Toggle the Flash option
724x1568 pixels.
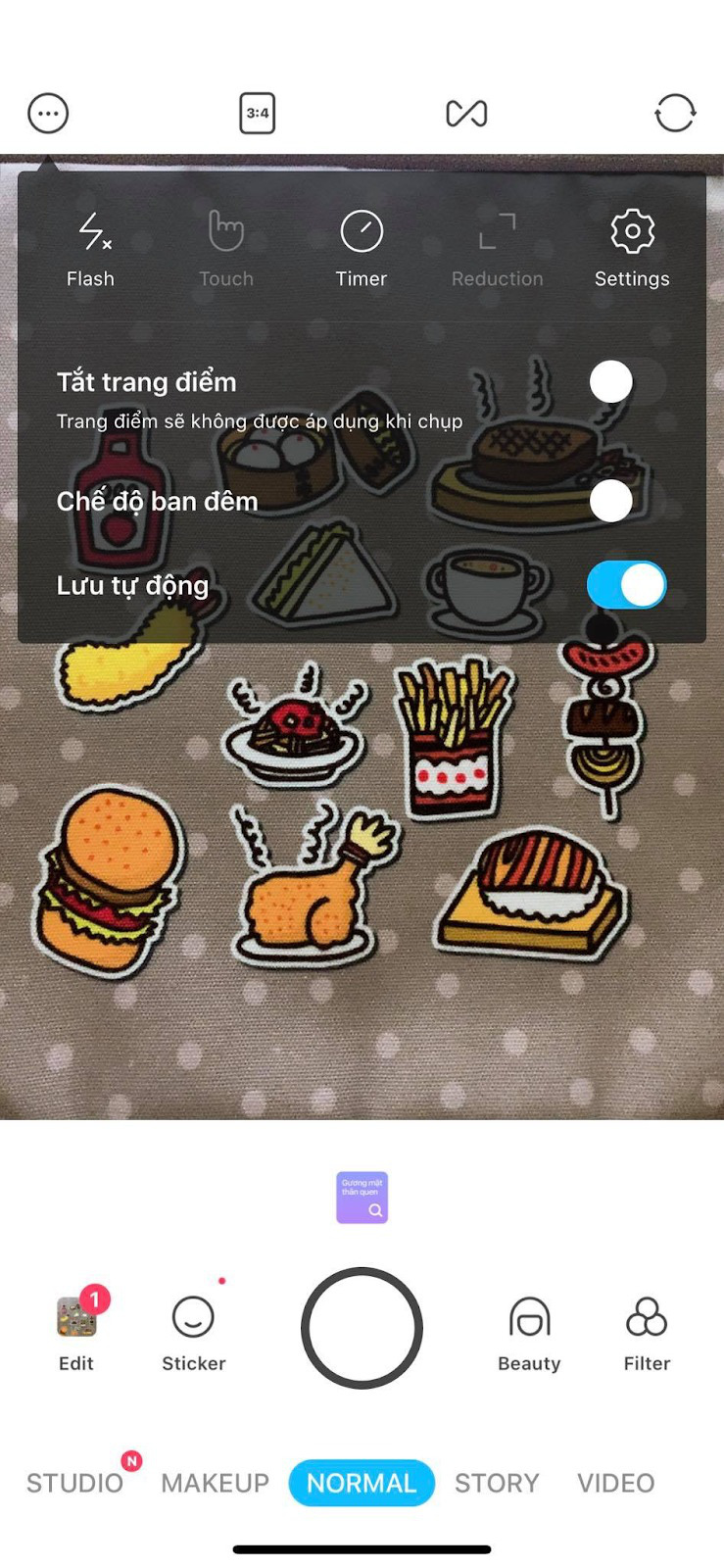coord(91,249)
